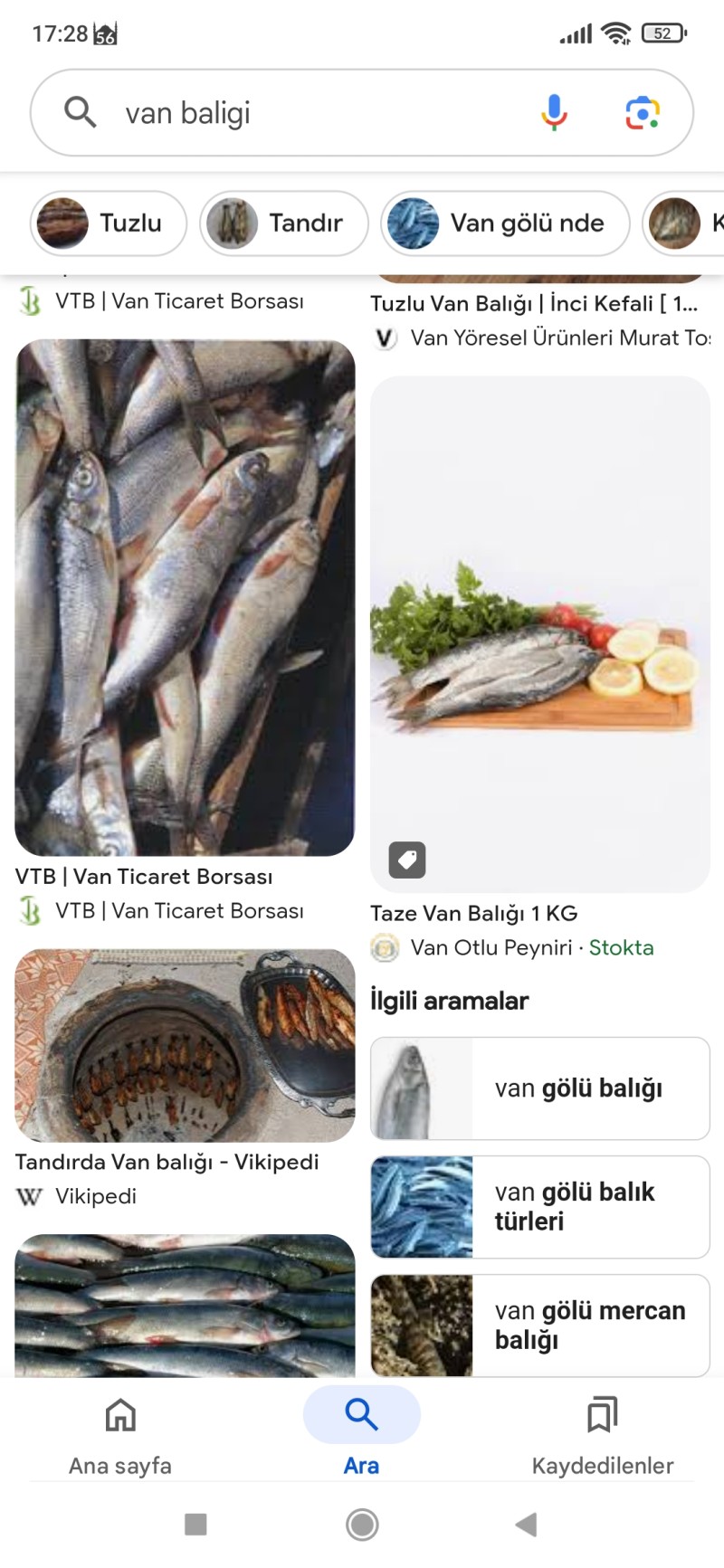This screenshot has height=1568, width=724.
Task: Select the Tuzlu filter chip
Action: click(109, 223)
